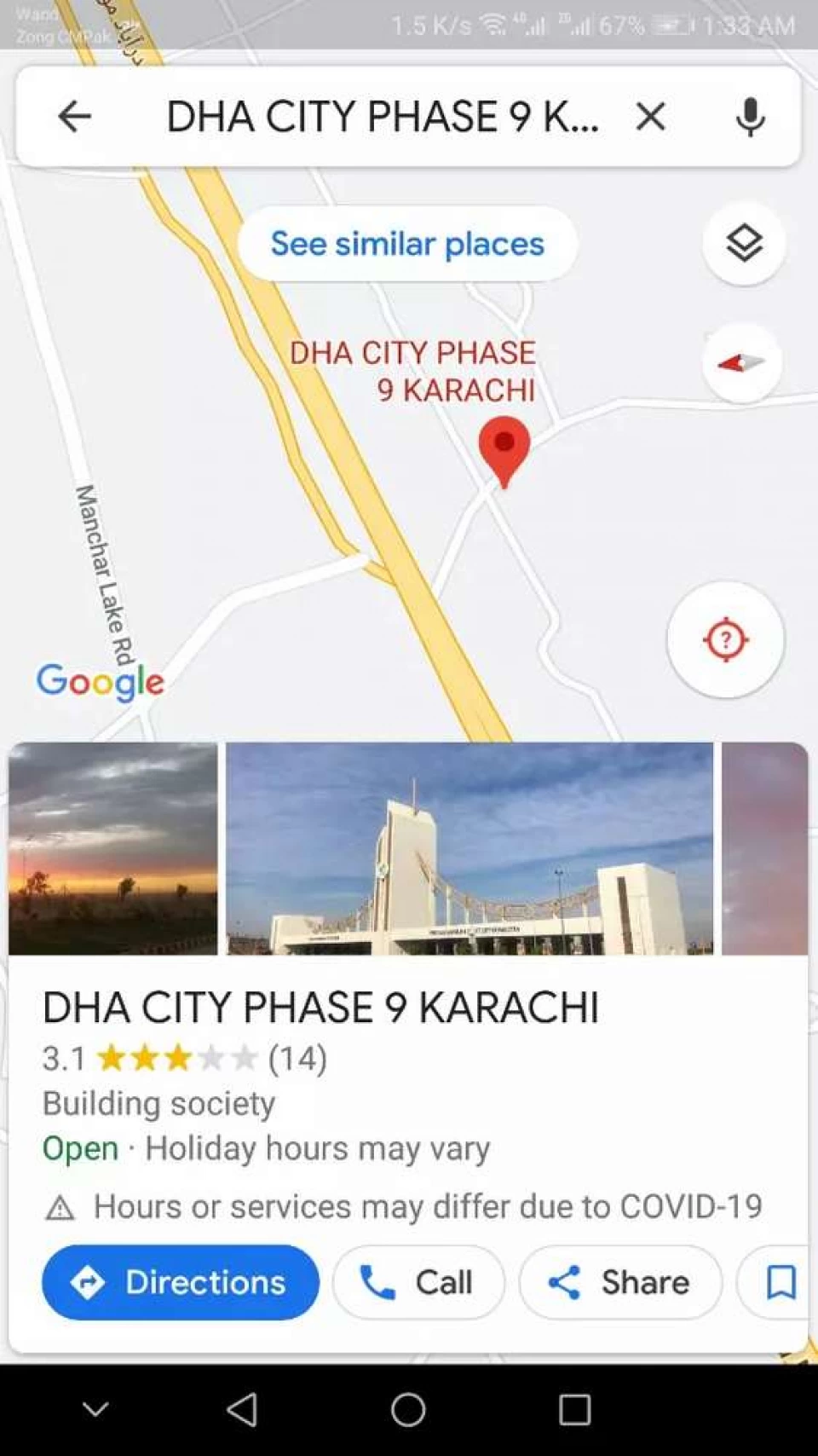
Task: Reset map orientation with the compass
Action: click(742, 363)
